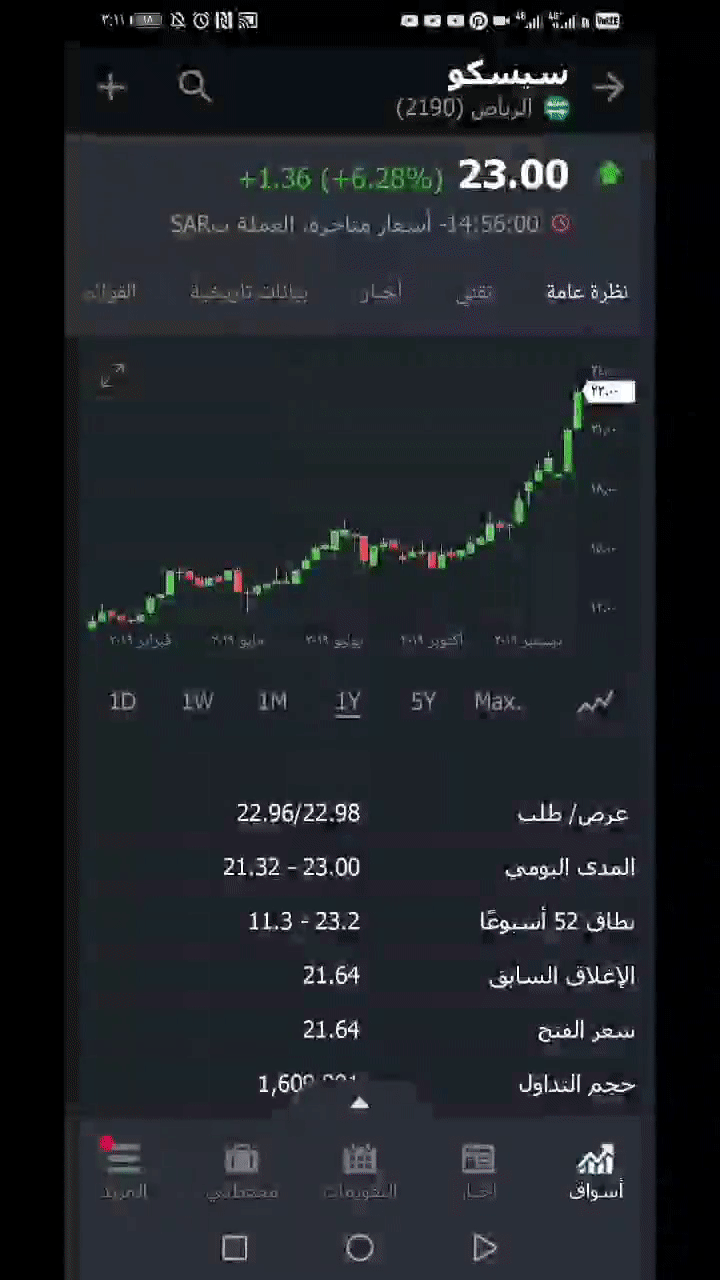Change the chart type with the line icon

pyautogui.click(x=595, y=702)
